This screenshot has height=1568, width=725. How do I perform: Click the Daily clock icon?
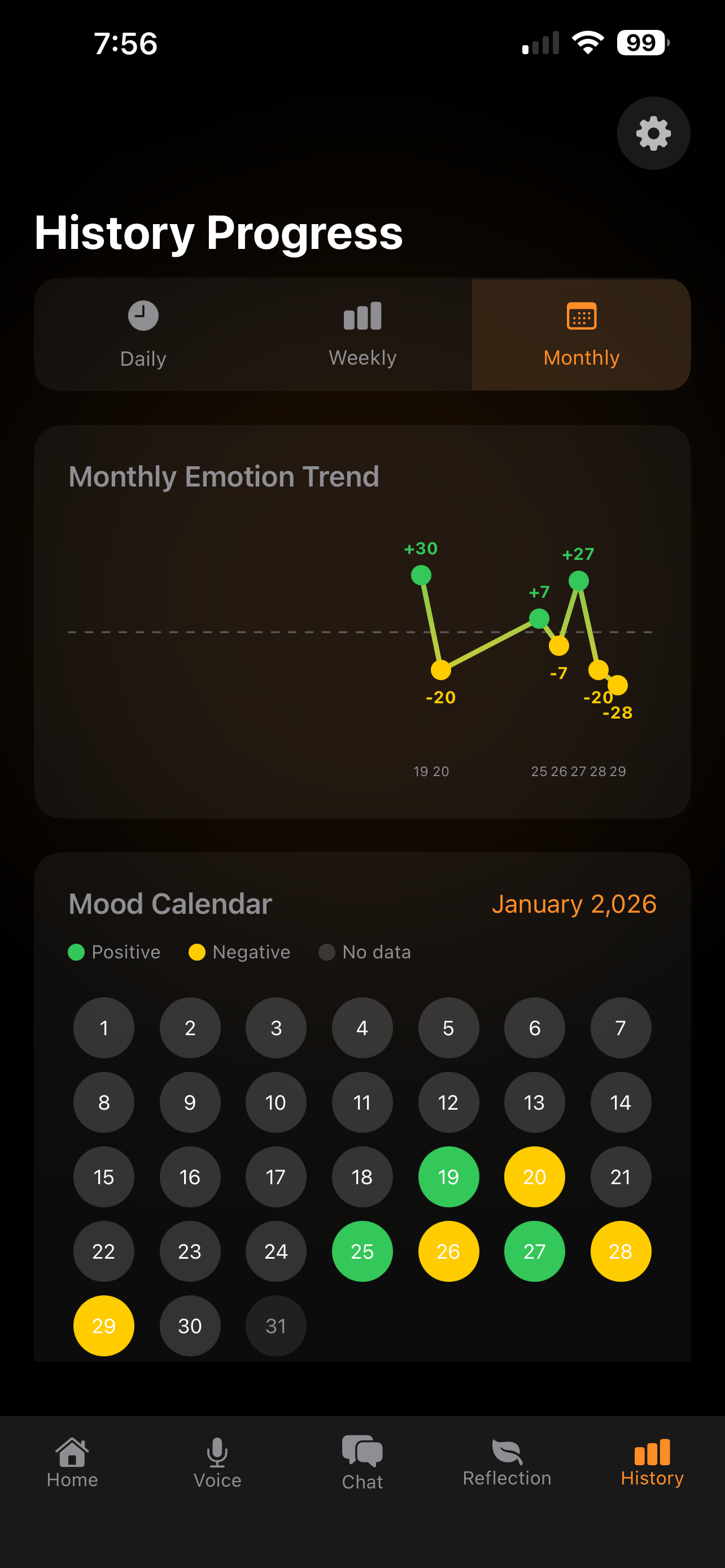click(x=143, y=315)
